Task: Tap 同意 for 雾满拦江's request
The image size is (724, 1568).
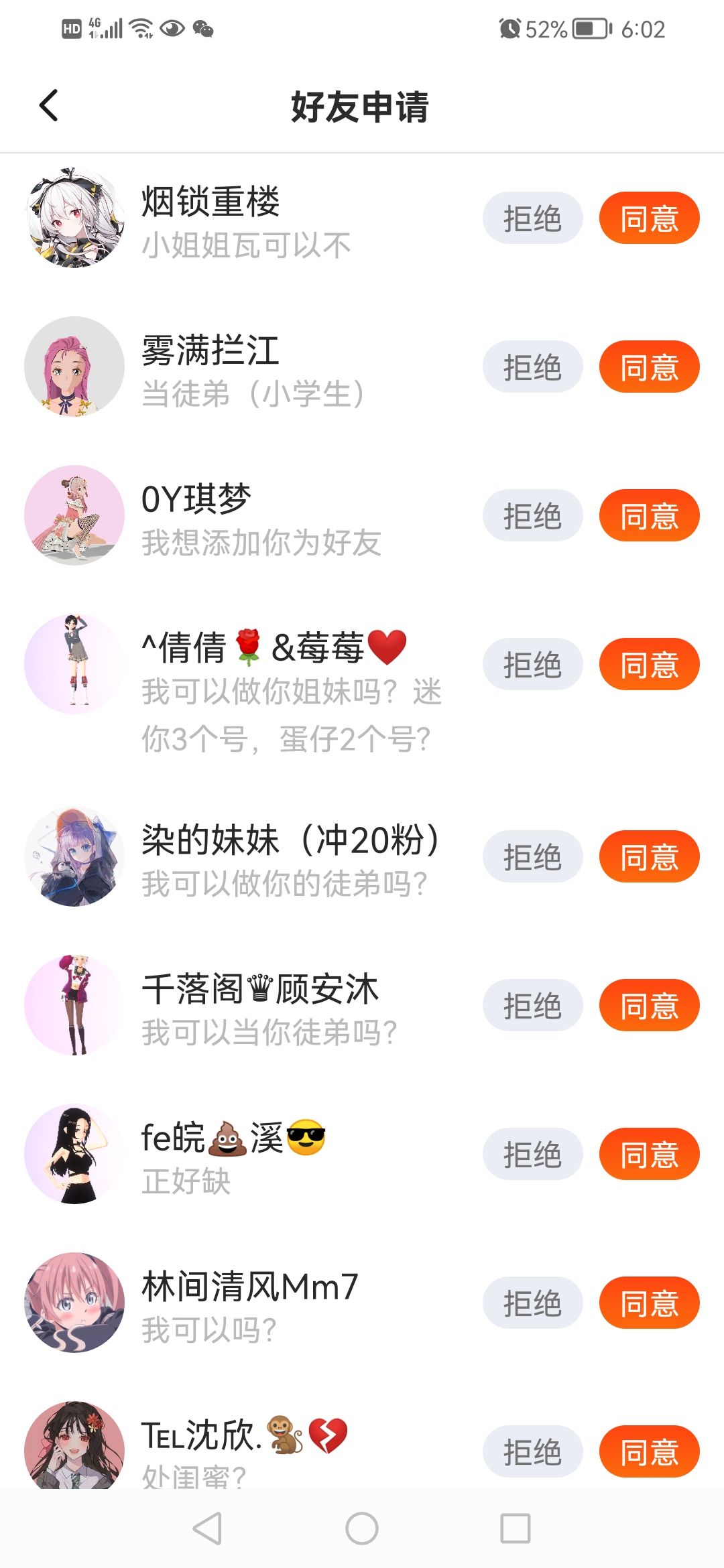Action: coord(649,367)
